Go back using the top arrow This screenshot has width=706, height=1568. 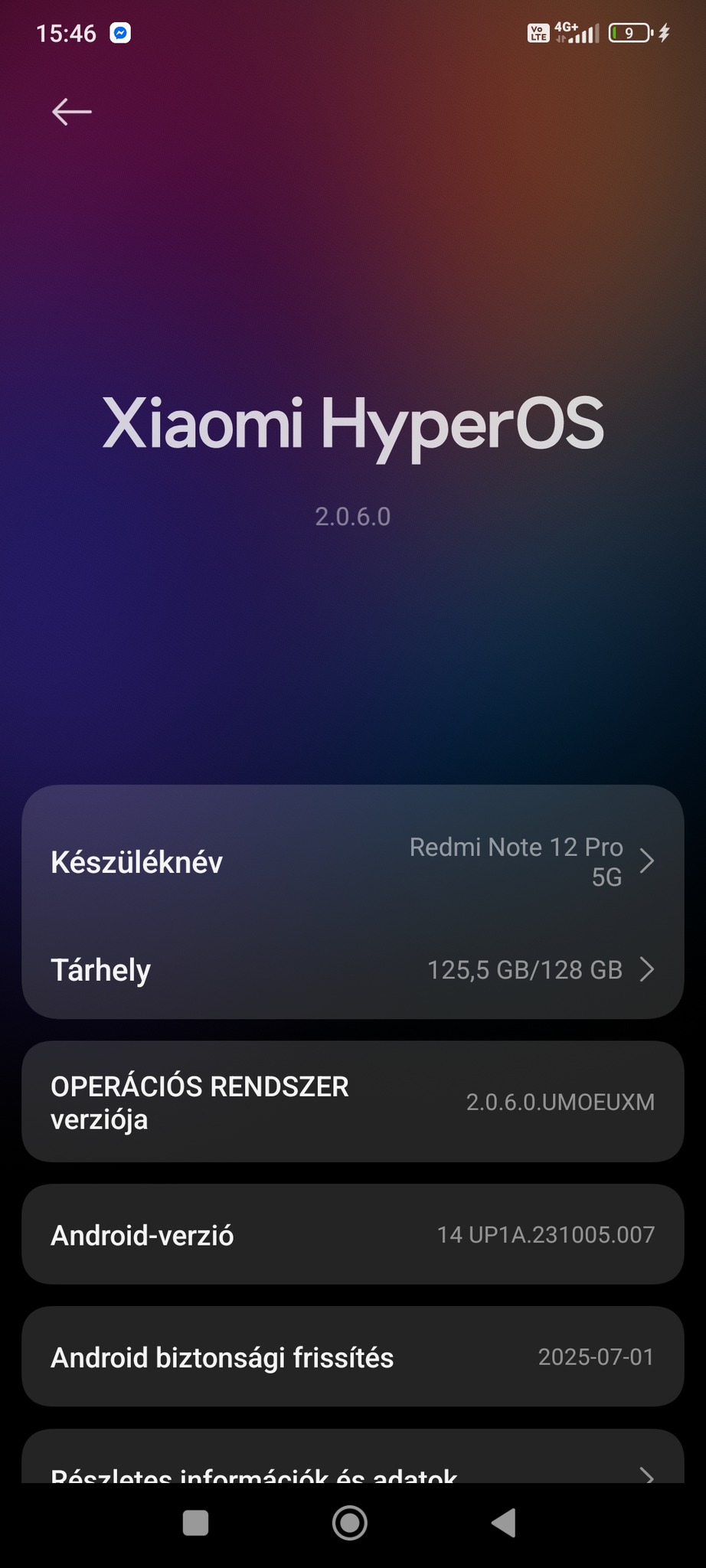[72, 112]
